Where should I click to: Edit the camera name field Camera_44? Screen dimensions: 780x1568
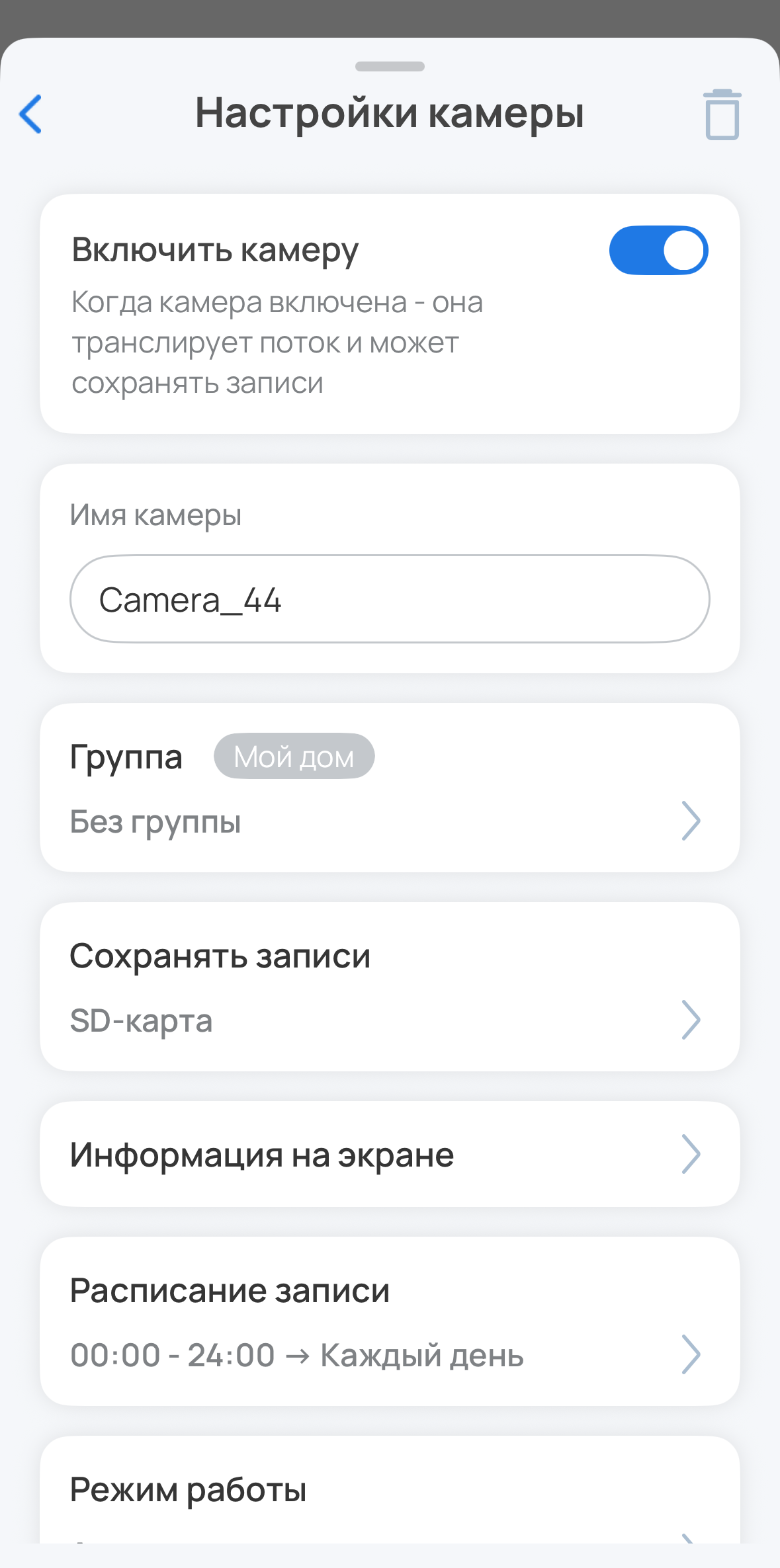[x=390, y=599]
